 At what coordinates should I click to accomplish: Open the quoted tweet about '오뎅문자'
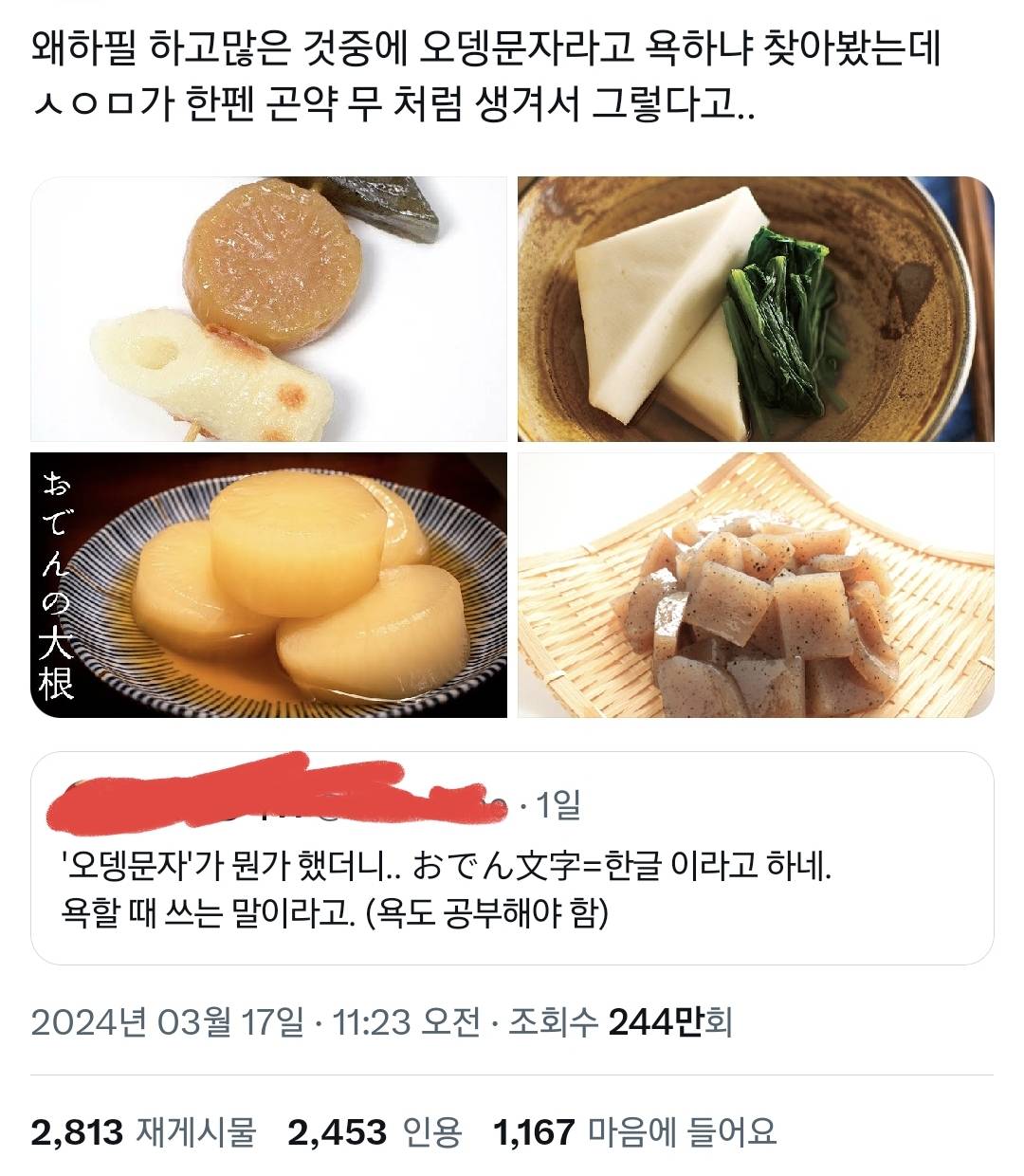512,854
